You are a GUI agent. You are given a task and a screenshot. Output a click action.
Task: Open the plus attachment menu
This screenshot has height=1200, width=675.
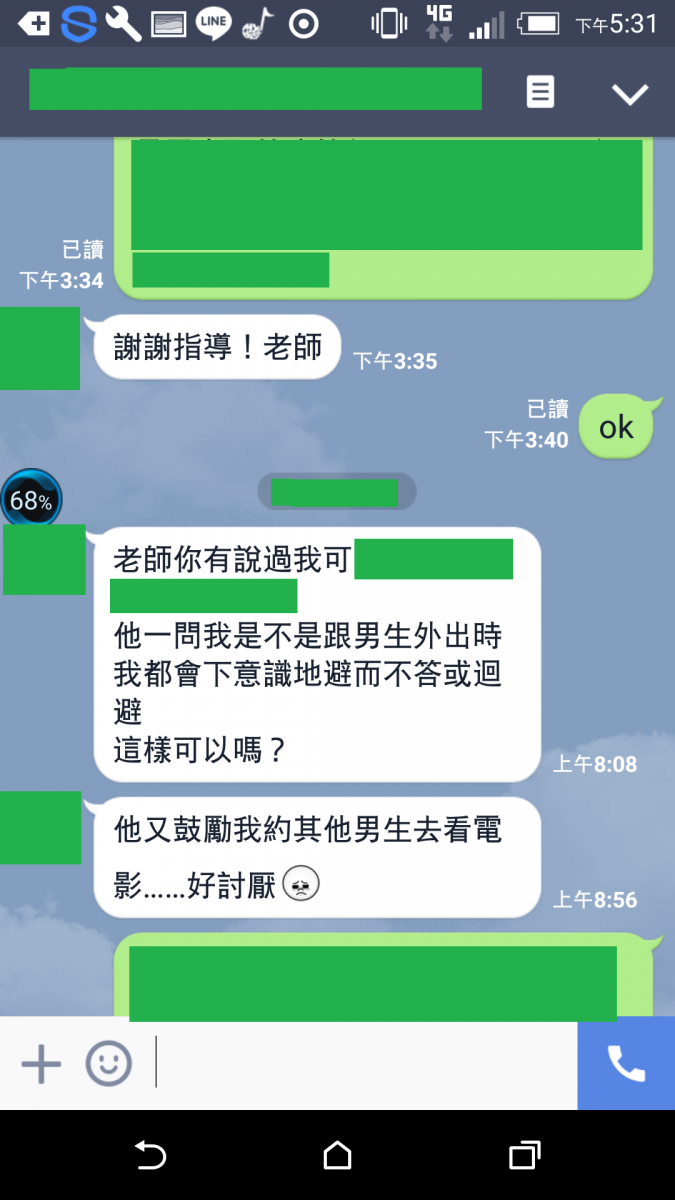click(x=41, y=1064)
